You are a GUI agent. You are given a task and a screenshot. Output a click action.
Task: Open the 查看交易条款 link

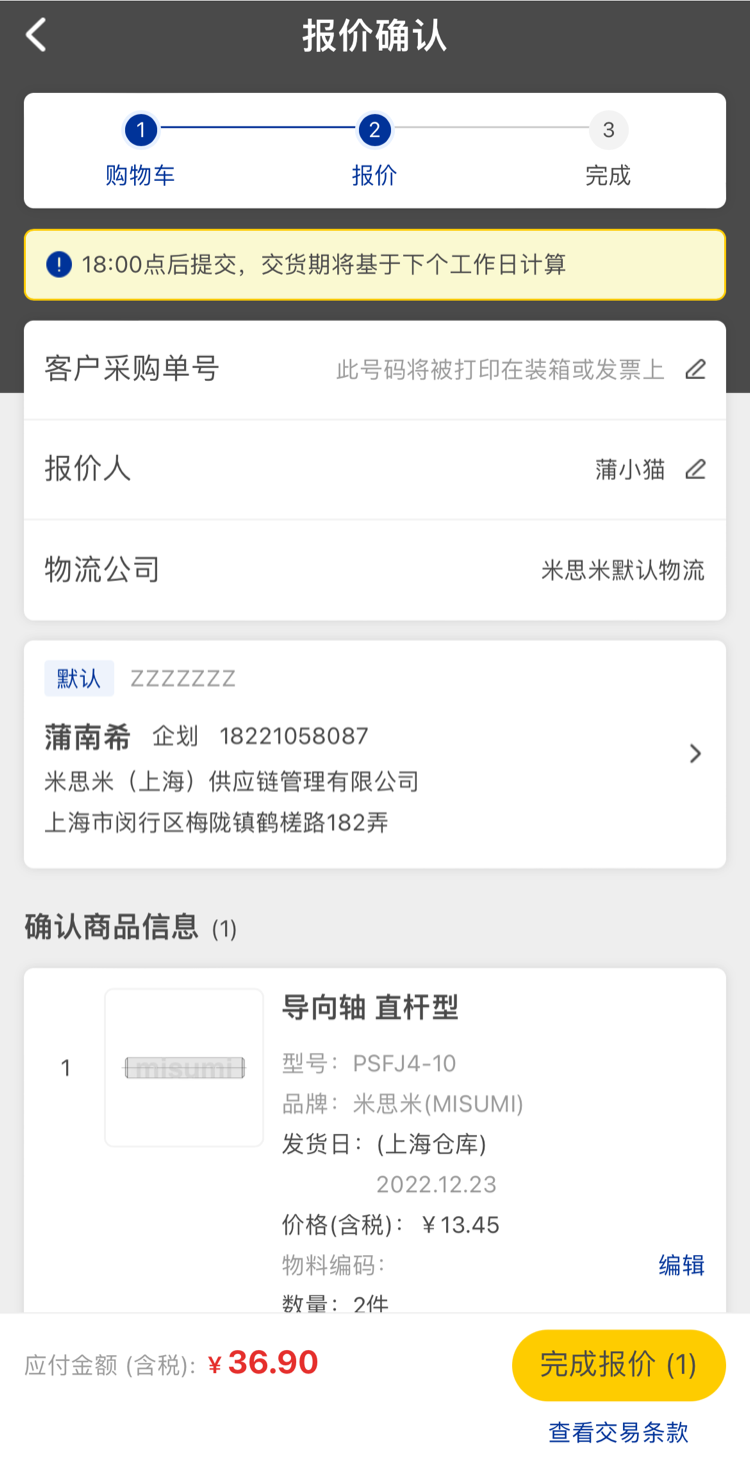(618, 1432)
